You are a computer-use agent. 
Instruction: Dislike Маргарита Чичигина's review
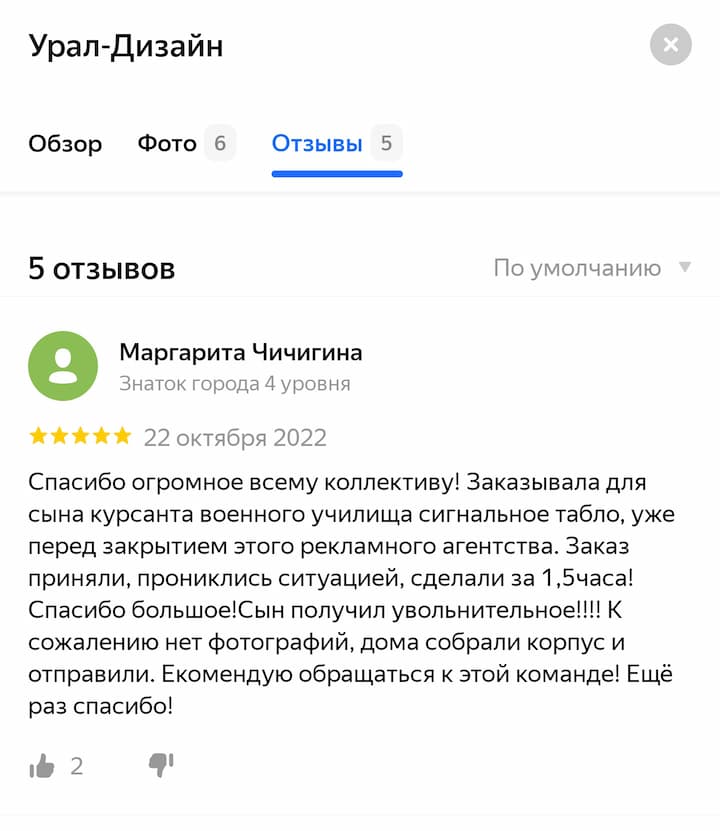click(x=161, y=766)
